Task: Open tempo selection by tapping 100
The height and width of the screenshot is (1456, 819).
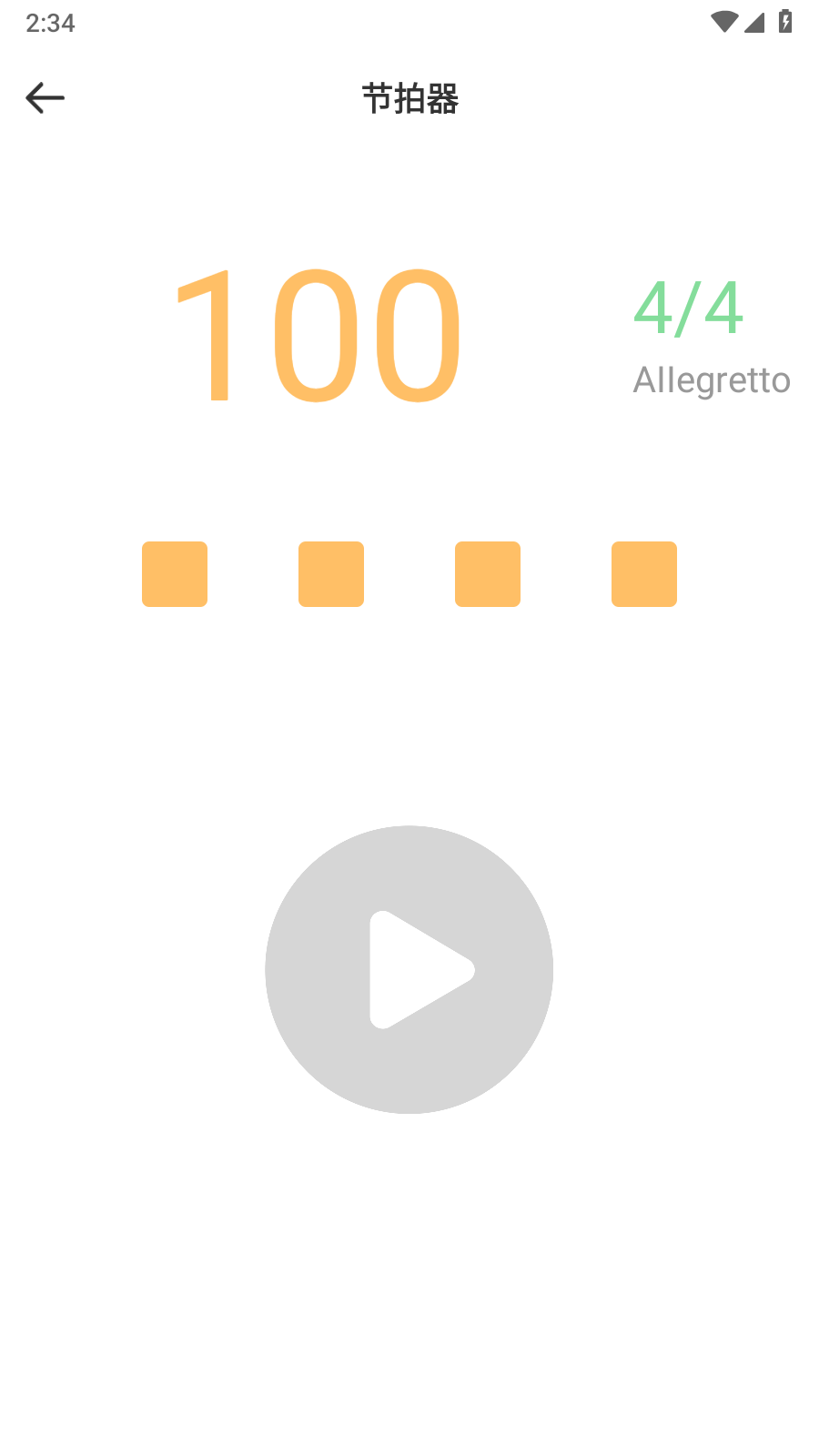Action: coord(317,337)
